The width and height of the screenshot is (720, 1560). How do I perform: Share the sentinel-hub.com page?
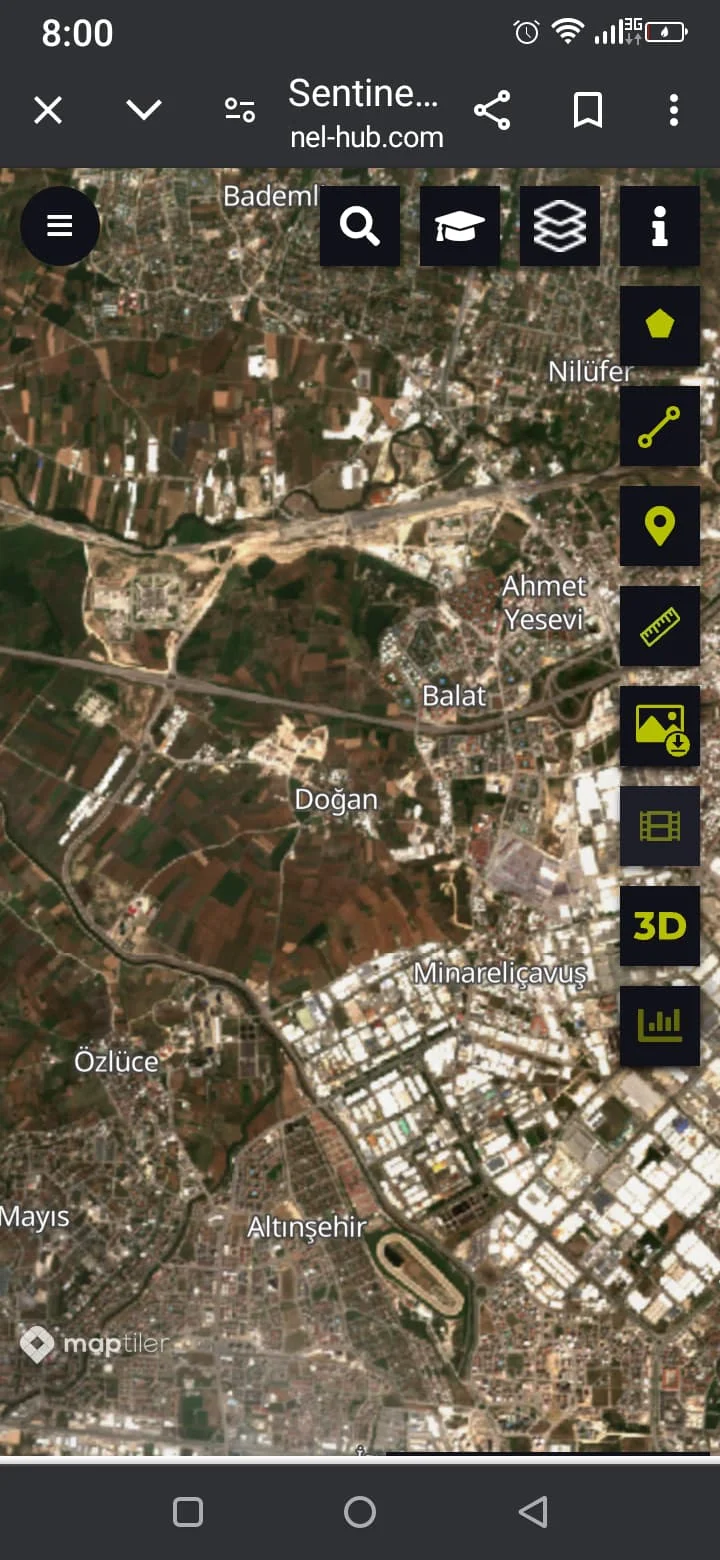(x=492, y=110)
